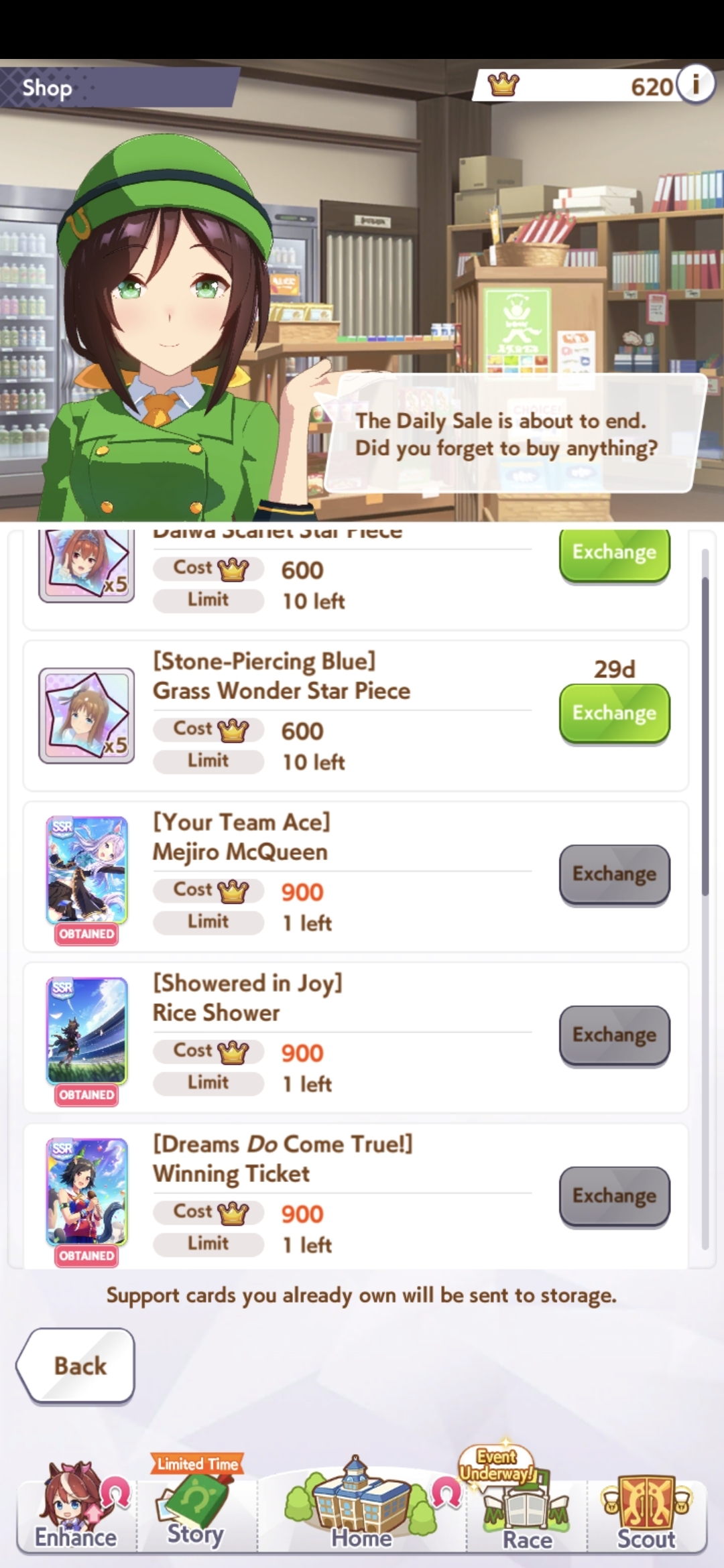
Task: Exchange for Grass Wonder Star Piece
Action: pos(614,713)
